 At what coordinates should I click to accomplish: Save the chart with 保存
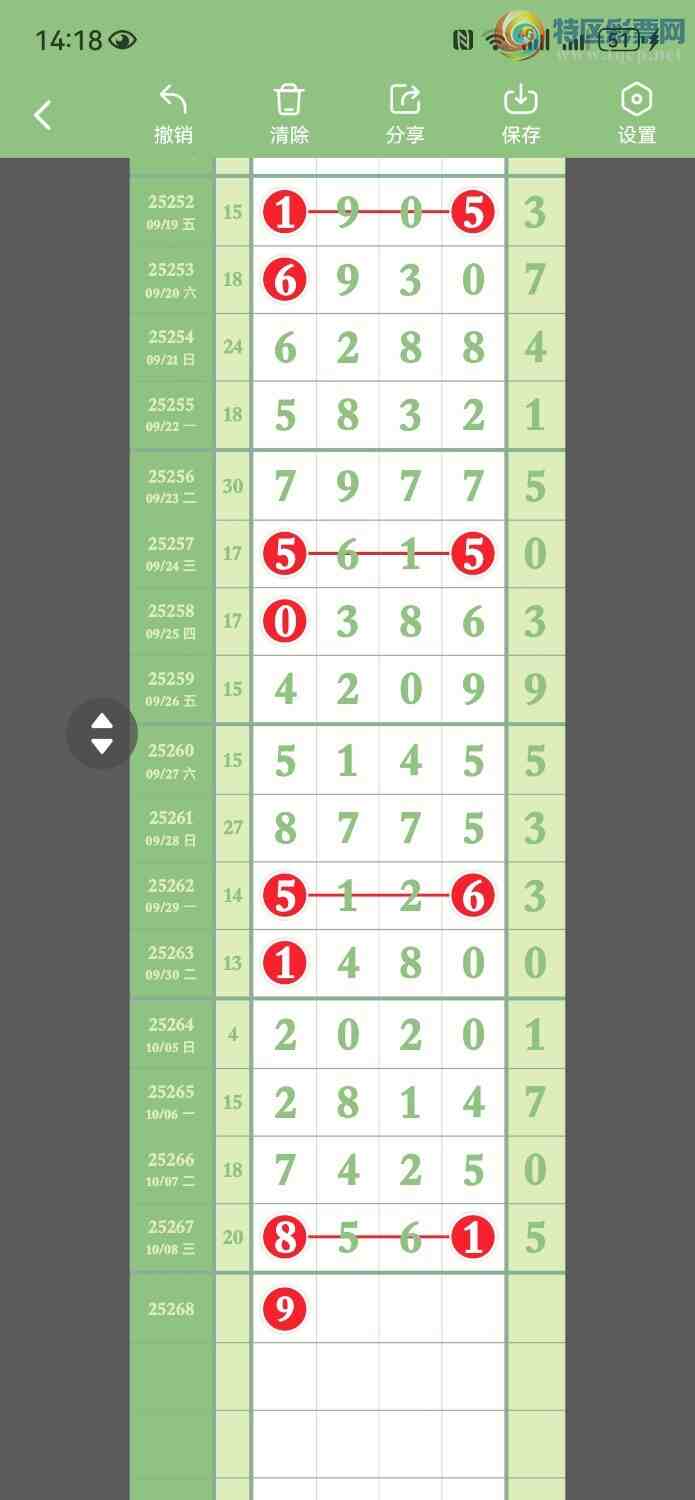pos(520,114)
